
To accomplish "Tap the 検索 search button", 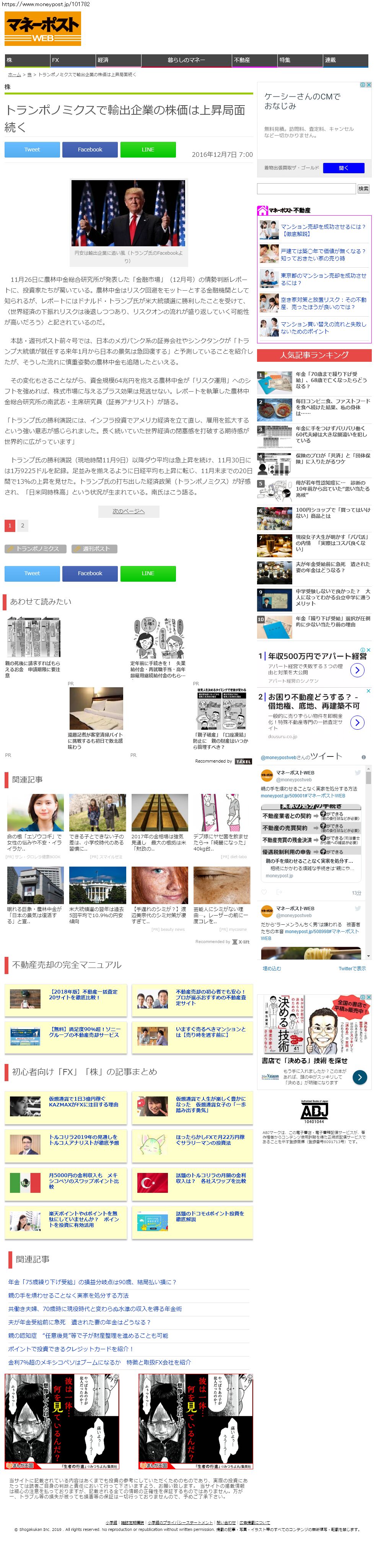I will click(x=363, y=189).
